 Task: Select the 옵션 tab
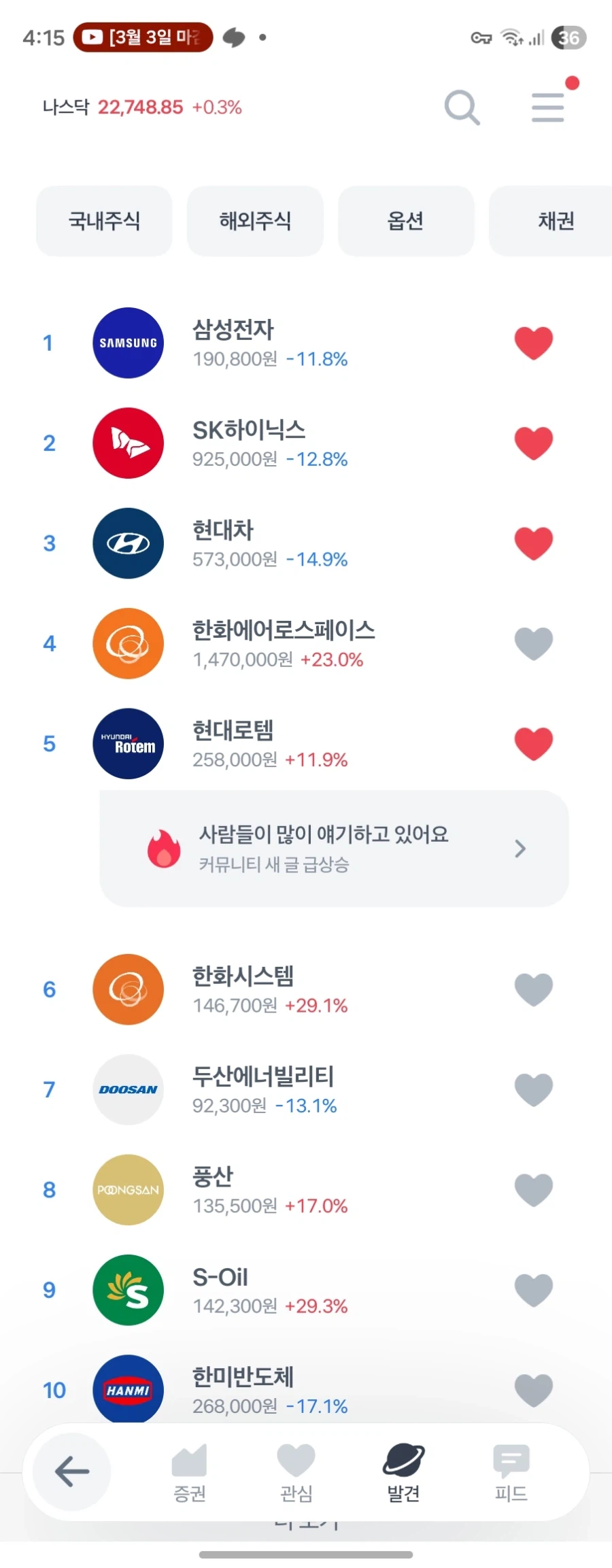click(x=405, y=221)
